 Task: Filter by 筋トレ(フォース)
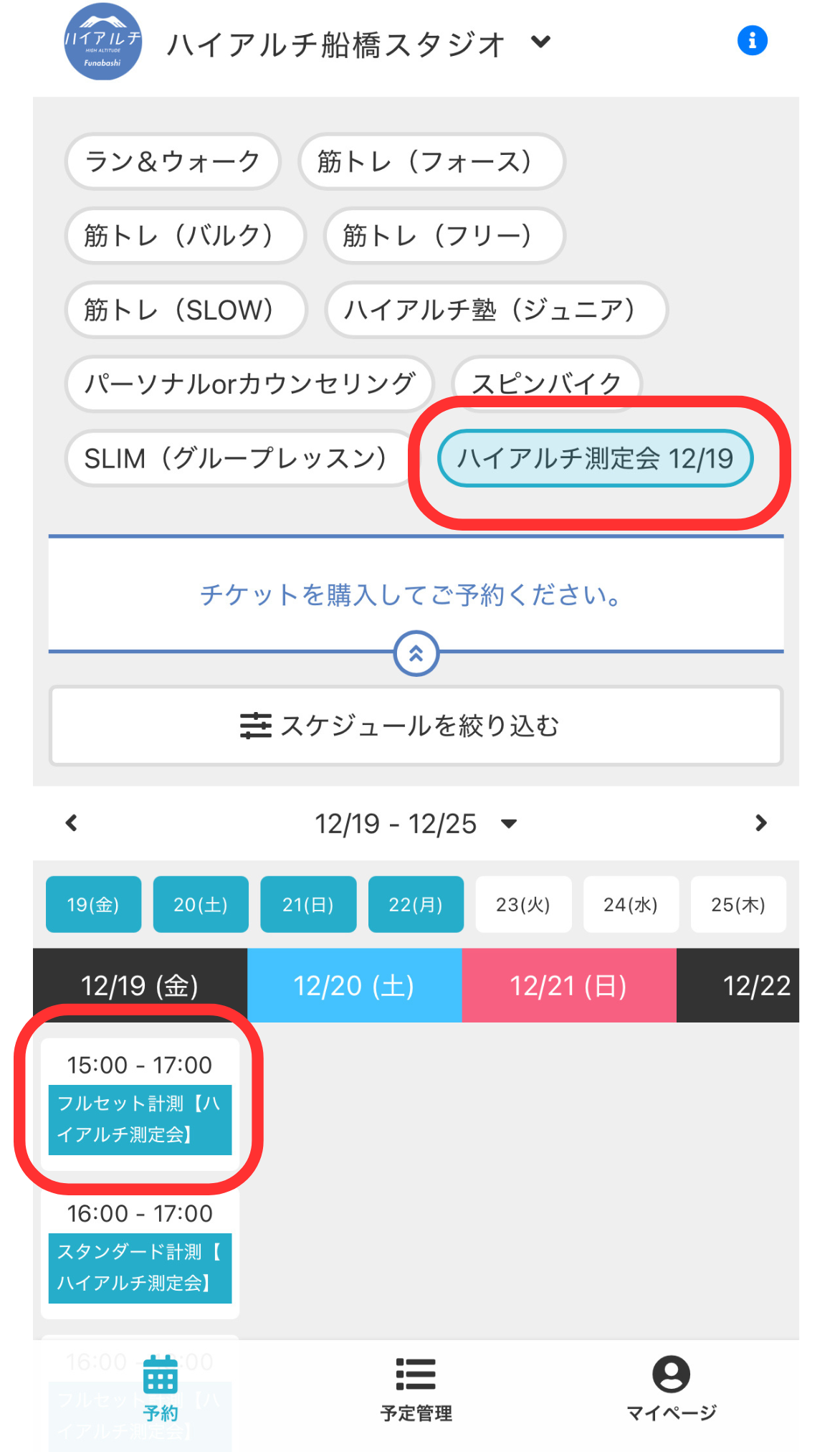coord(431,161)
